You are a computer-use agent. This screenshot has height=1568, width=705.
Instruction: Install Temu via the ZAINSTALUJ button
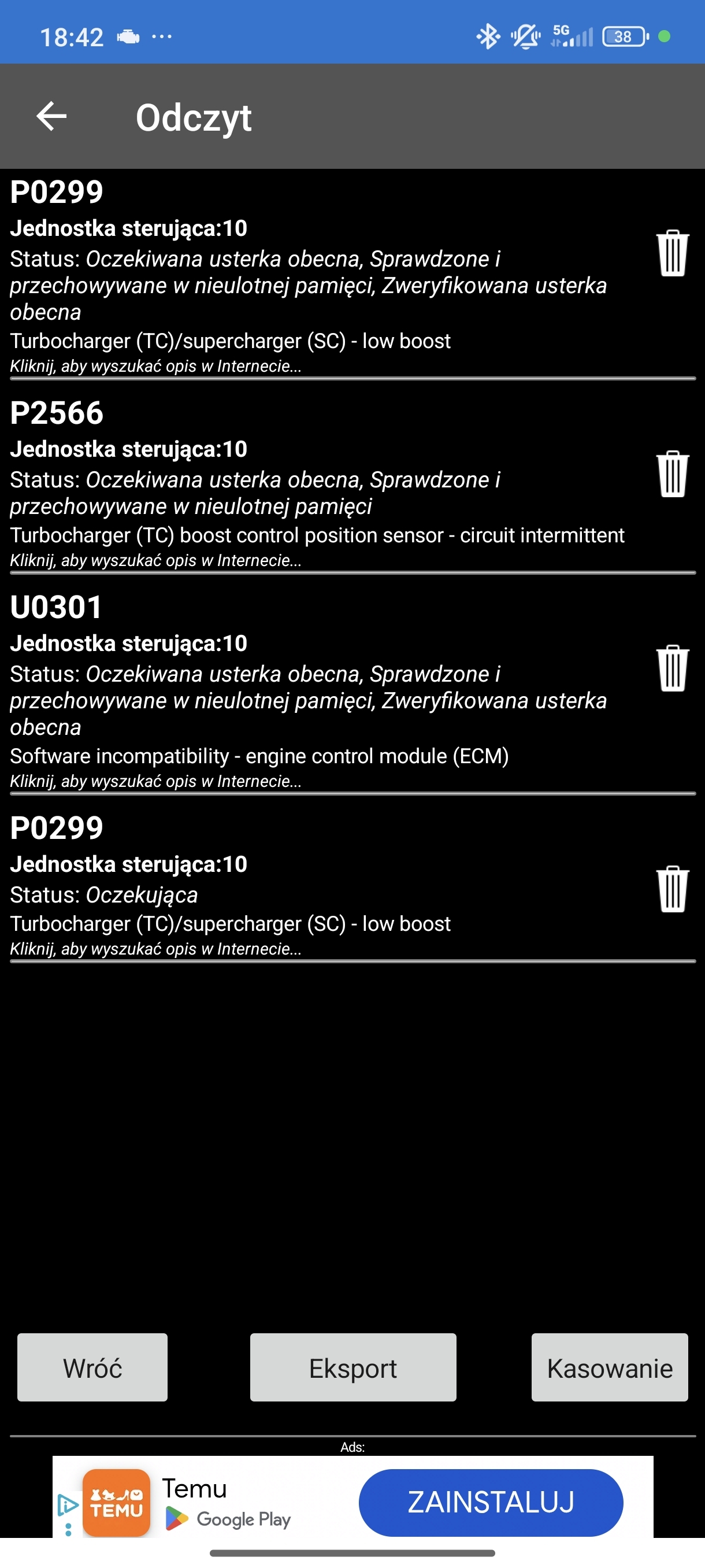pyautogui.click(x=490, y=1502)
